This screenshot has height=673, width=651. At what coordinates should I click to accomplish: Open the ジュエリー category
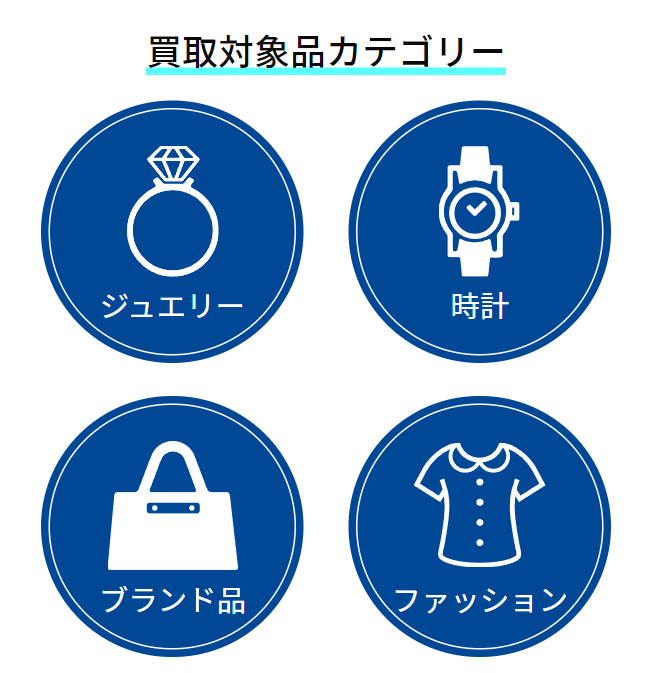(172, 232)
